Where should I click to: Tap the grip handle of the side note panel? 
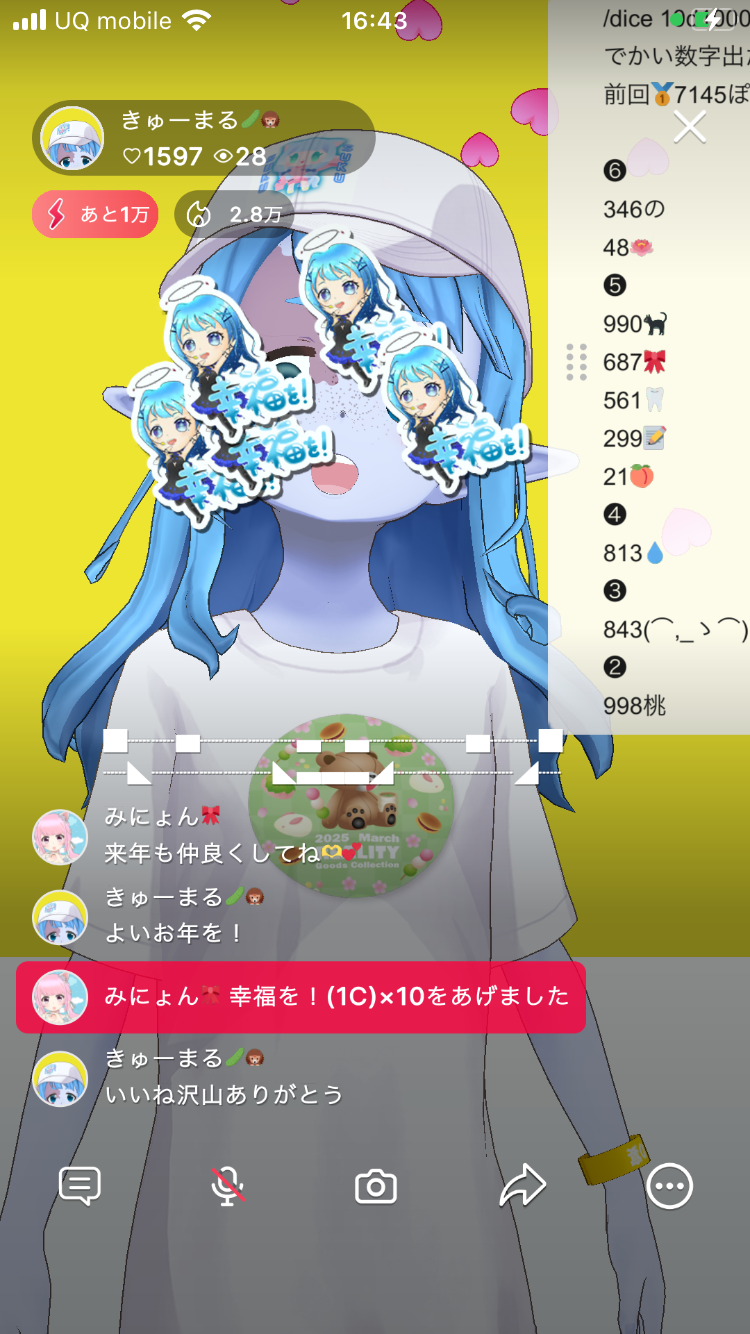coord(576,362)
